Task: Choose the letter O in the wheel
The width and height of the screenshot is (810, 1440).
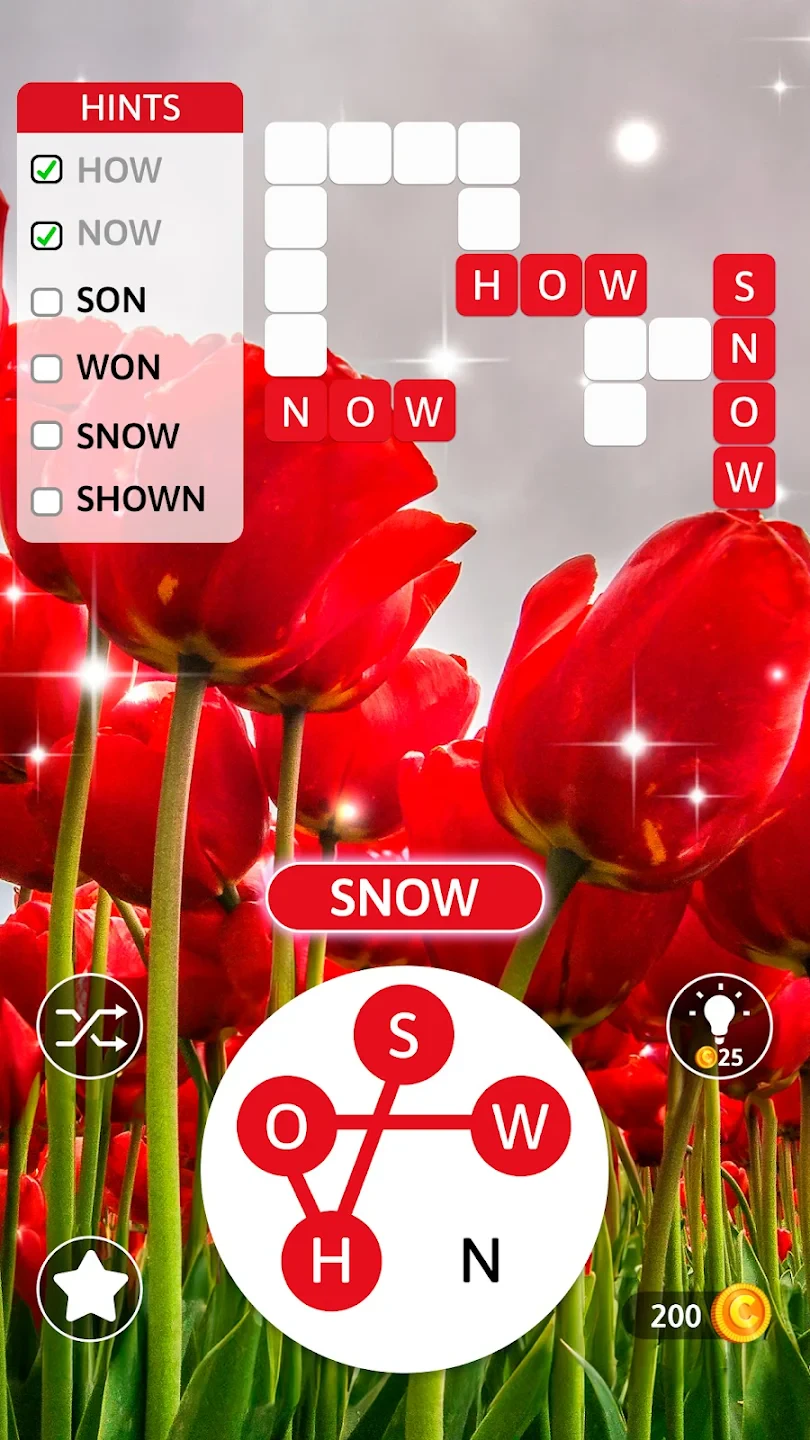Action: tap(286, 1126)
